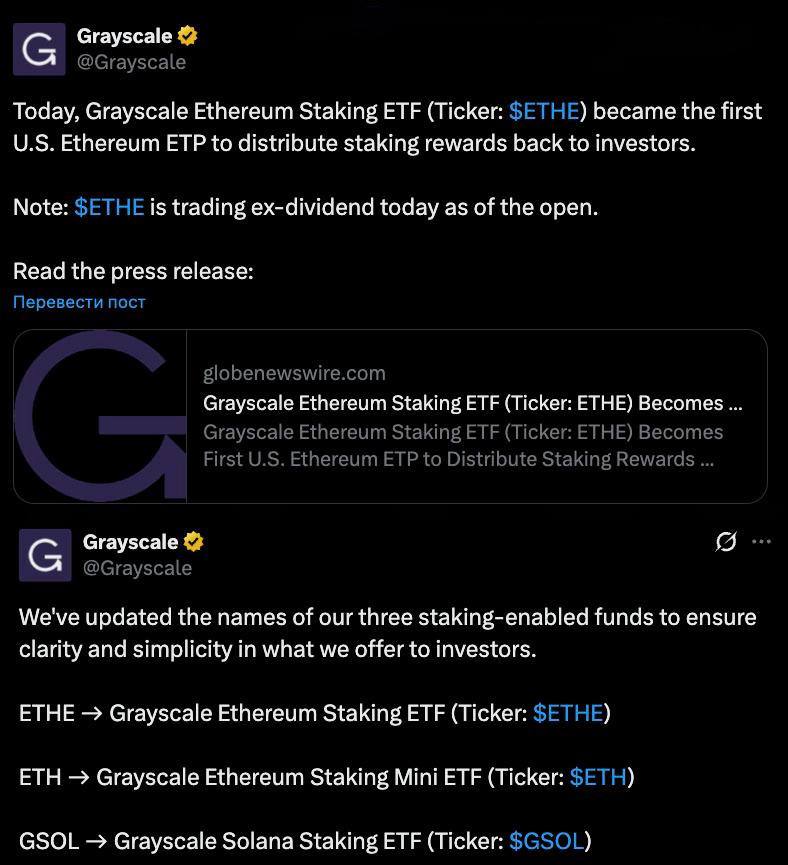The height and width of the screenshot is (865, 788).
Task: Open the $ETHE cashtag in the Note line
Action: coord(109,207)
